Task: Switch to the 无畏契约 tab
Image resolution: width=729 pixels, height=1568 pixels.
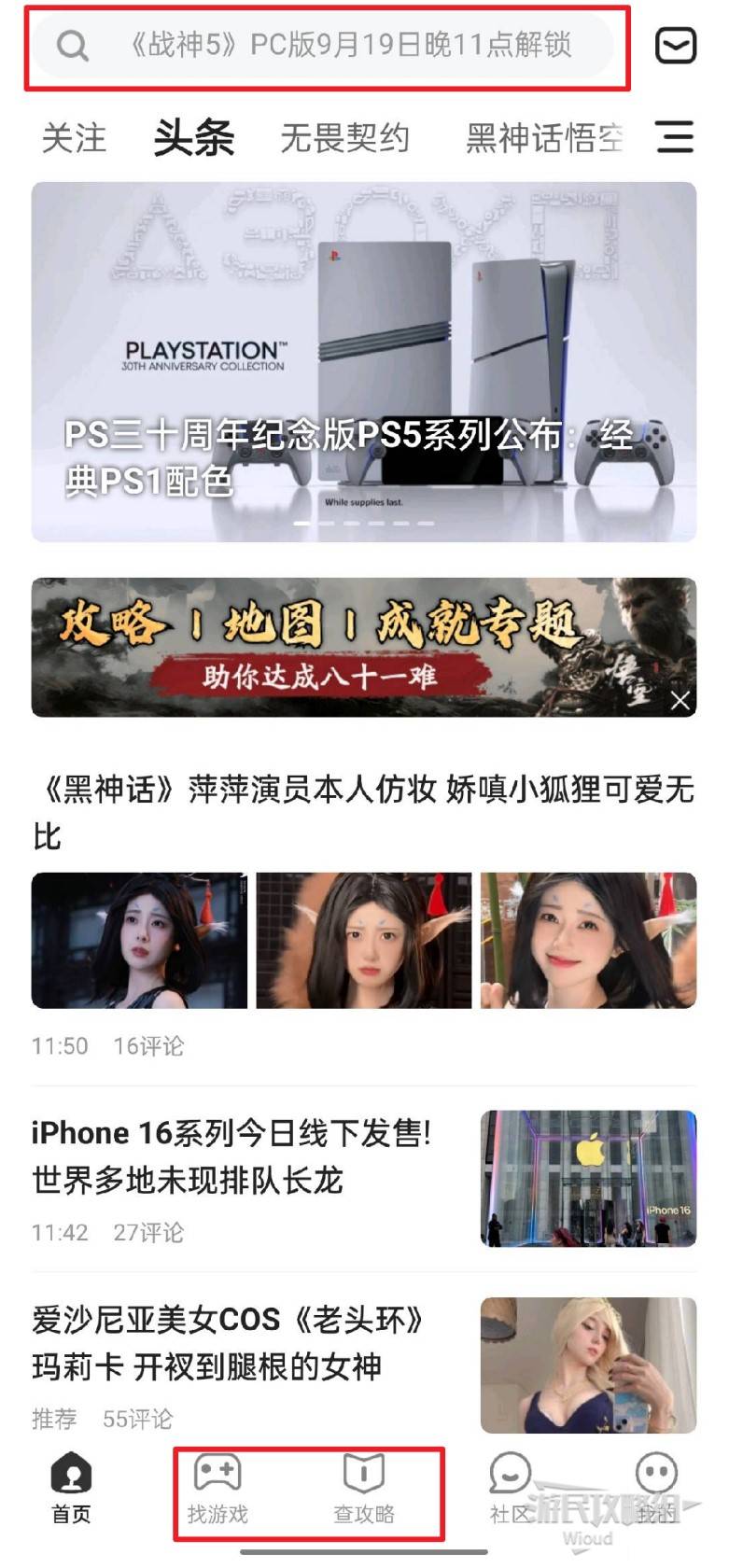Action: coord(344,138)
